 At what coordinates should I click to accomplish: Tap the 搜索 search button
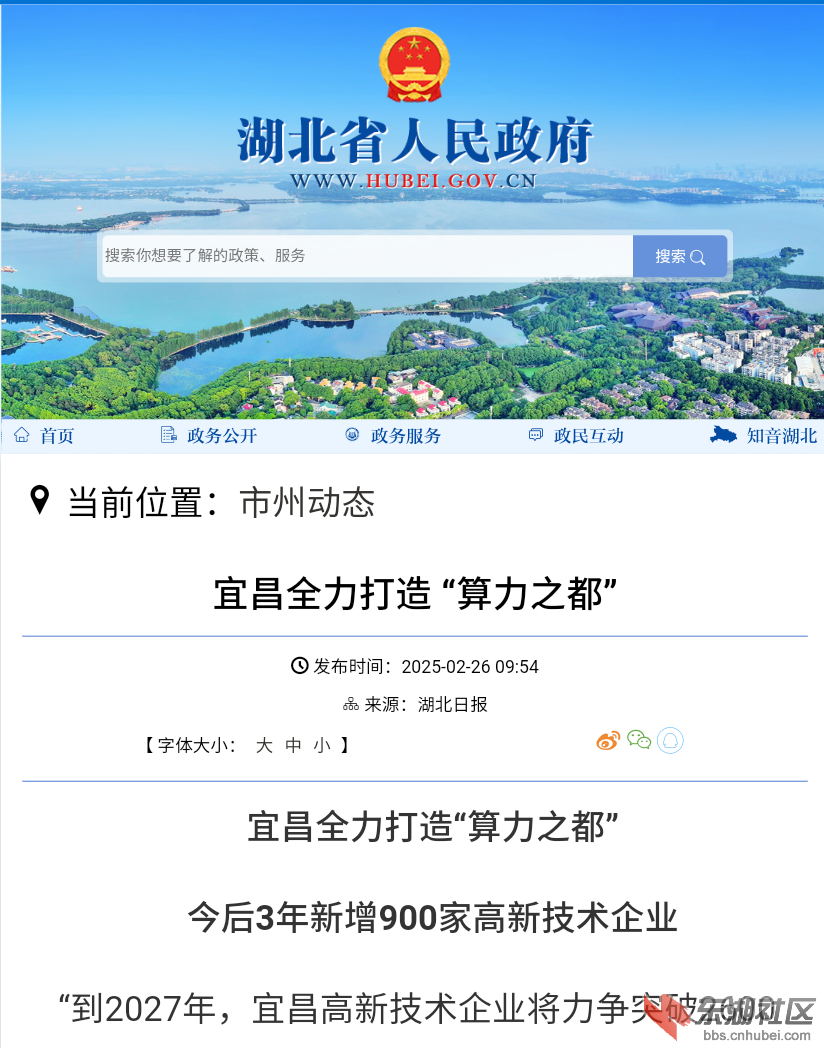click(680, 256)
